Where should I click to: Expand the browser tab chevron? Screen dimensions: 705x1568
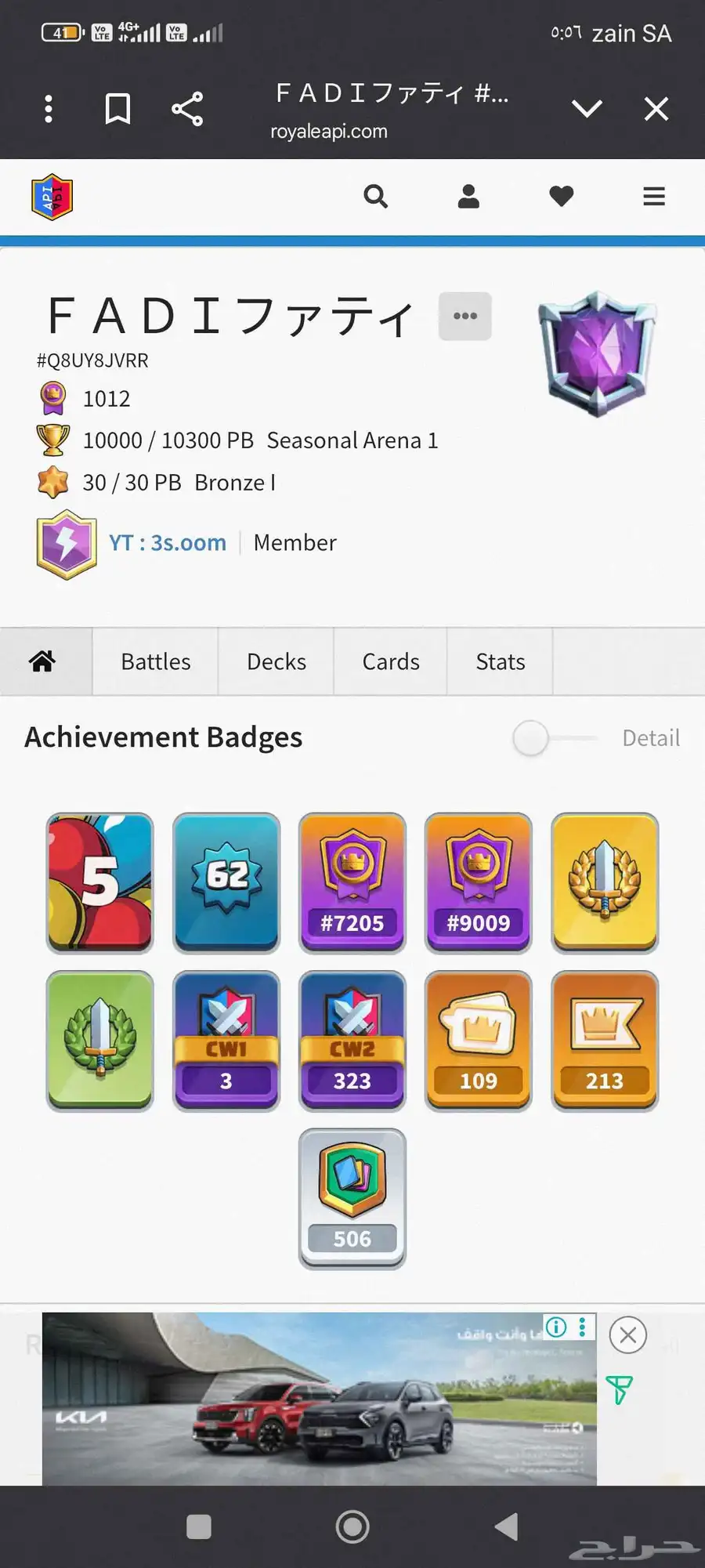(587, 109)
